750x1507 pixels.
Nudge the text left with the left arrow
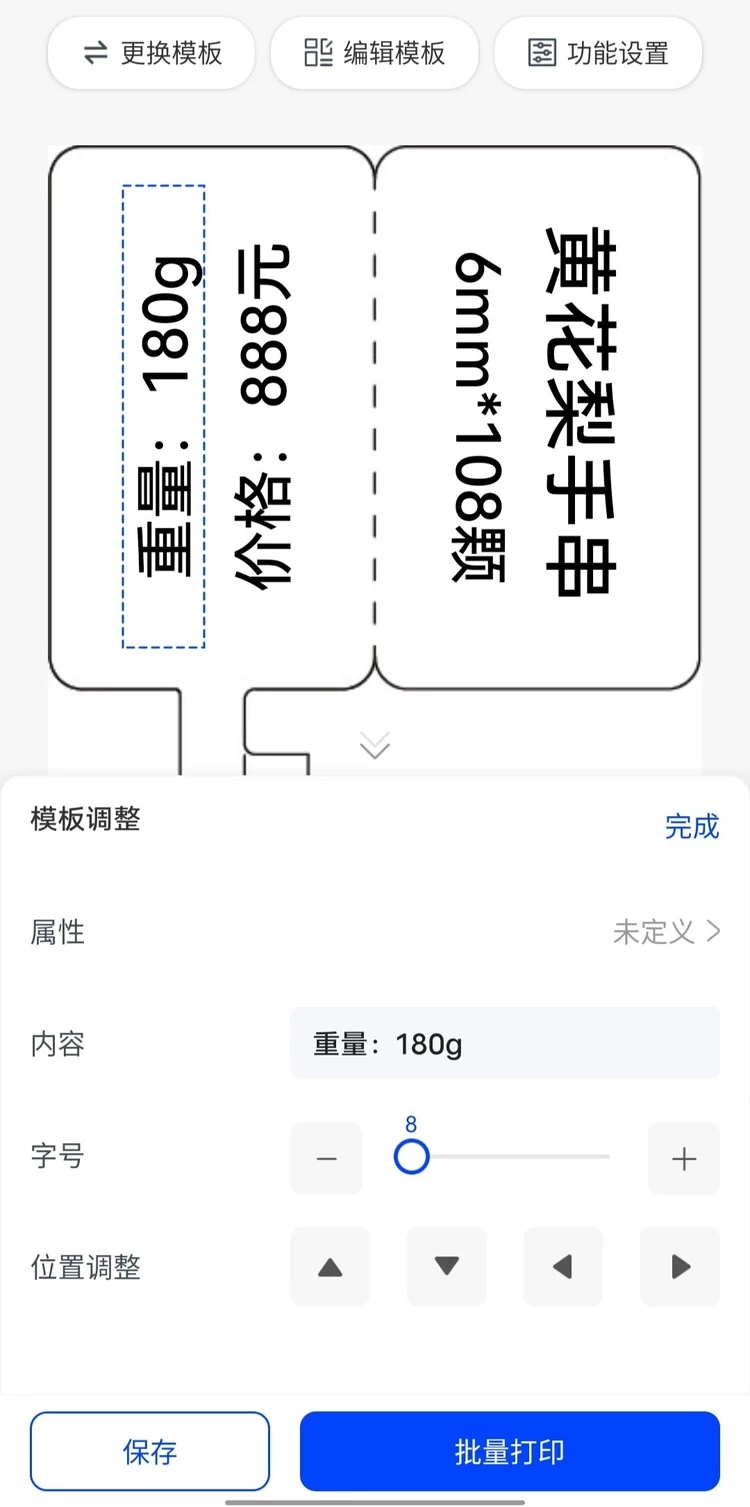click(x=563, y=1267)
